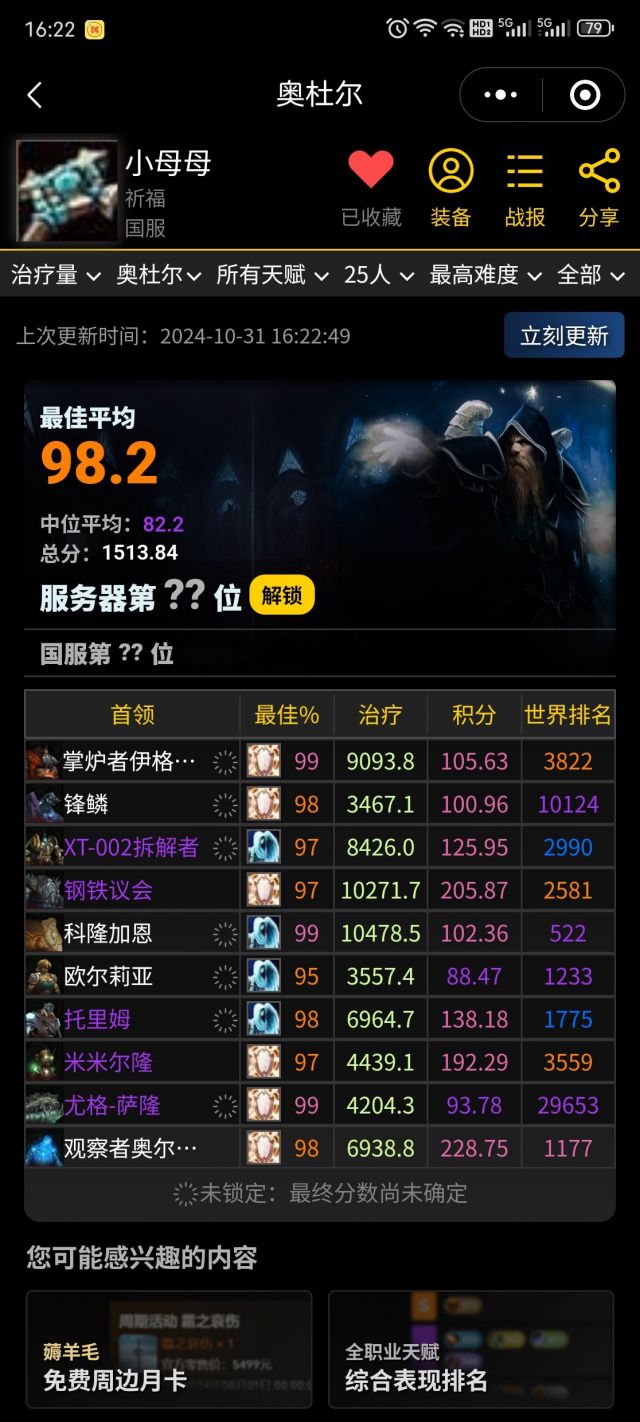
Task: Open the mini program three-dots menu
Action: coord(501,95)
